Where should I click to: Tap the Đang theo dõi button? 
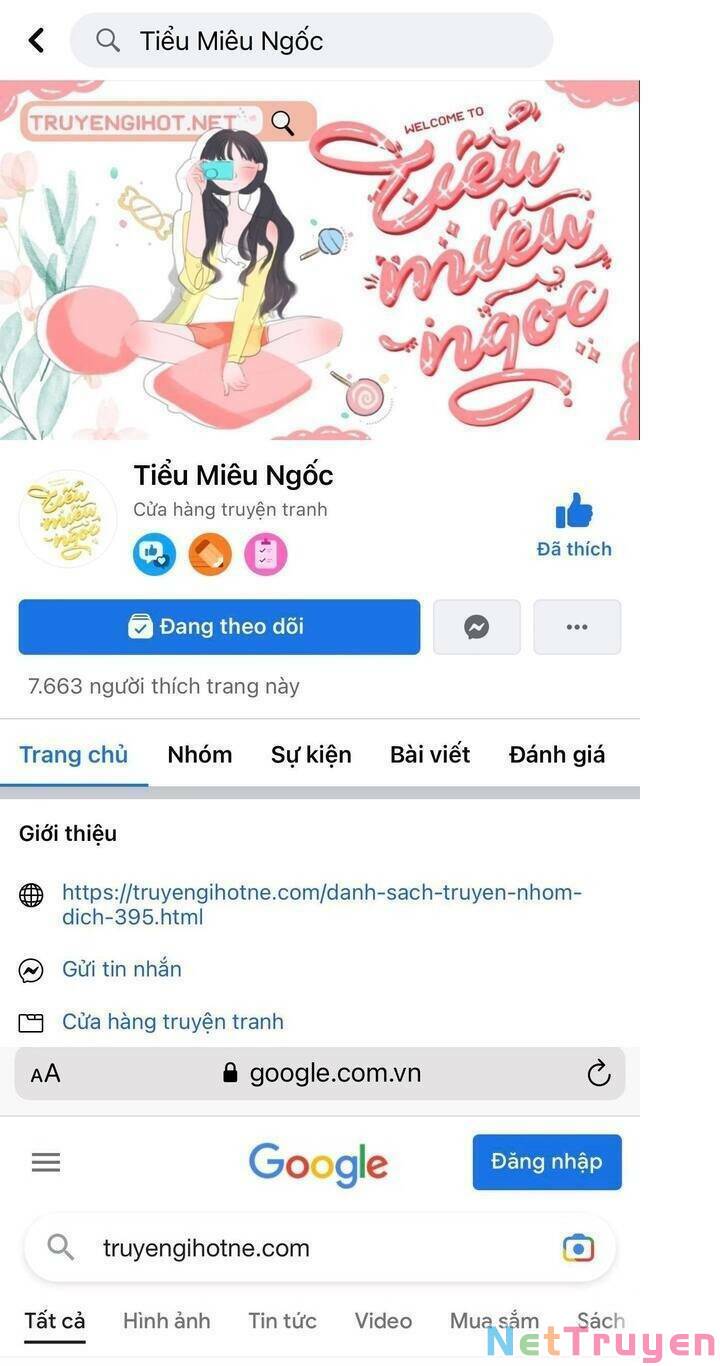coord(219,627)
